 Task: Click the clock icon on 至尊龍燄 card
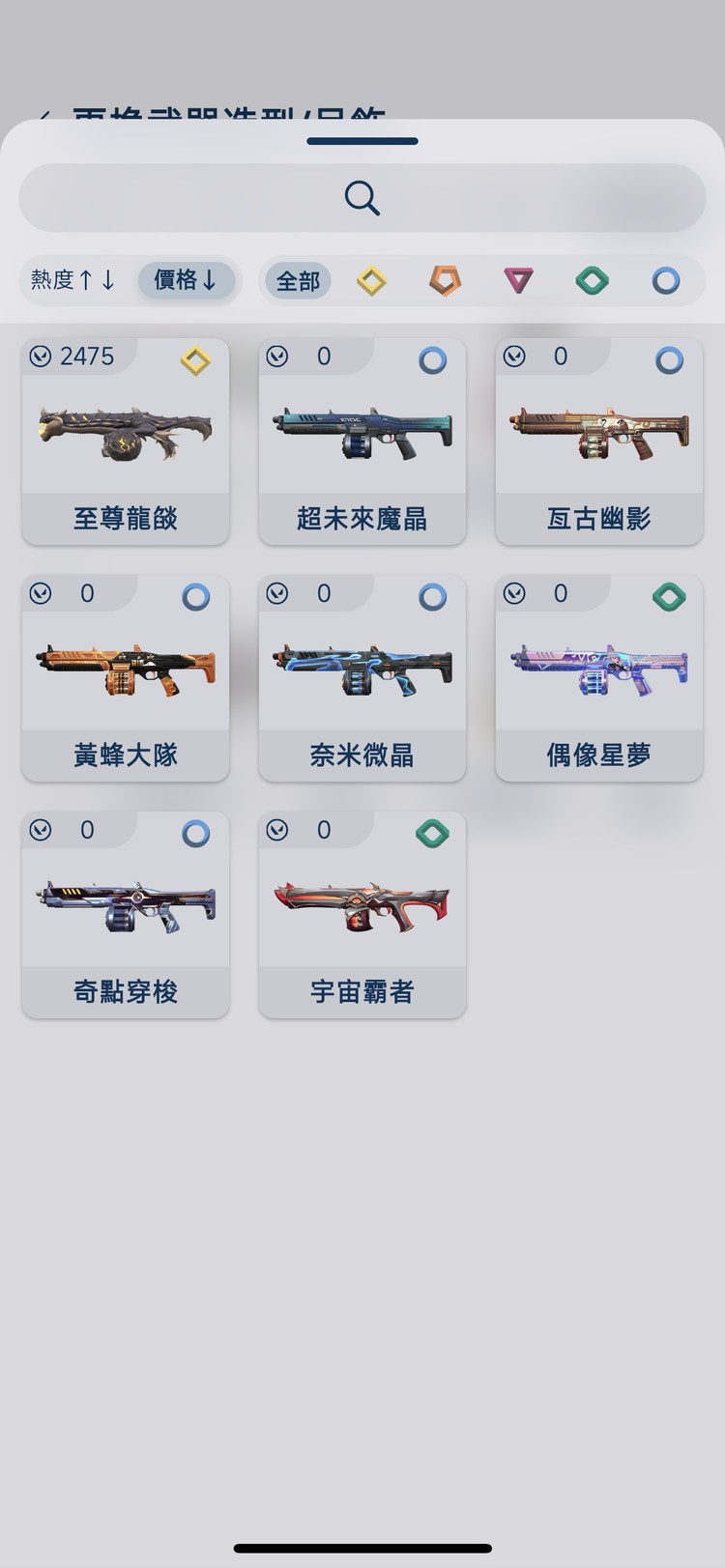[41, 356]
